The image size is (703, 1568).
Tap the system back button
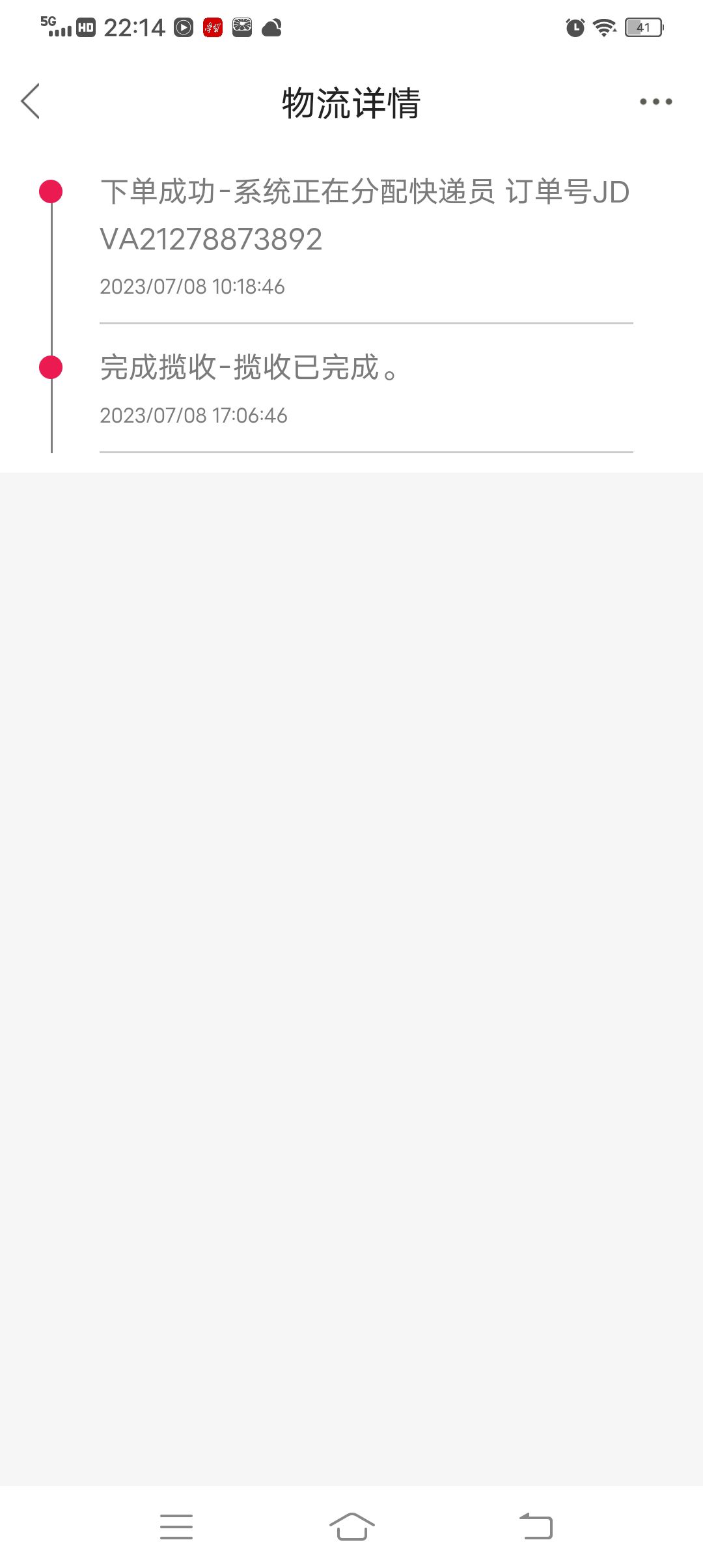[536, 1526]
